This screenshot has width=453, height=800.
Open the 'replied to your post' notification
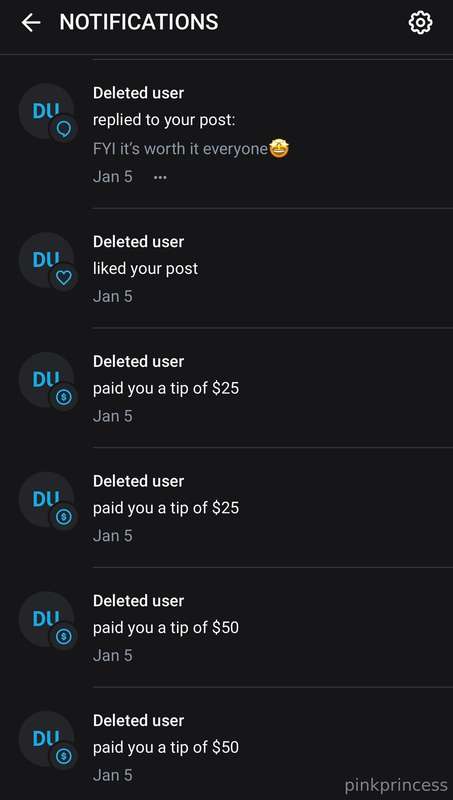click(226, 134)
